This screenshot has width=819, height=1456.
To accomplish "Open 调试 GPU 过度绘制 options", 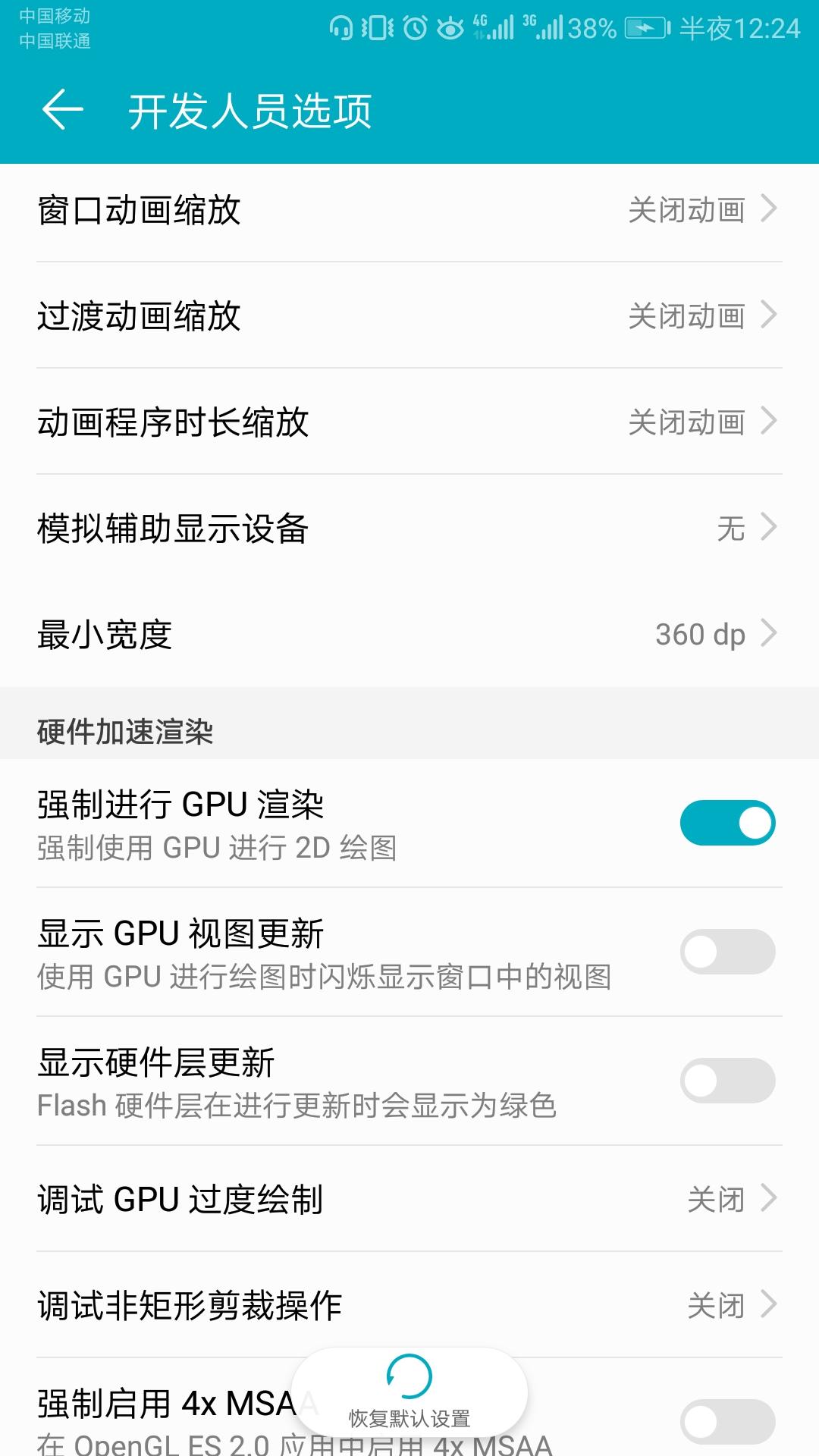I will [409, 1199].
